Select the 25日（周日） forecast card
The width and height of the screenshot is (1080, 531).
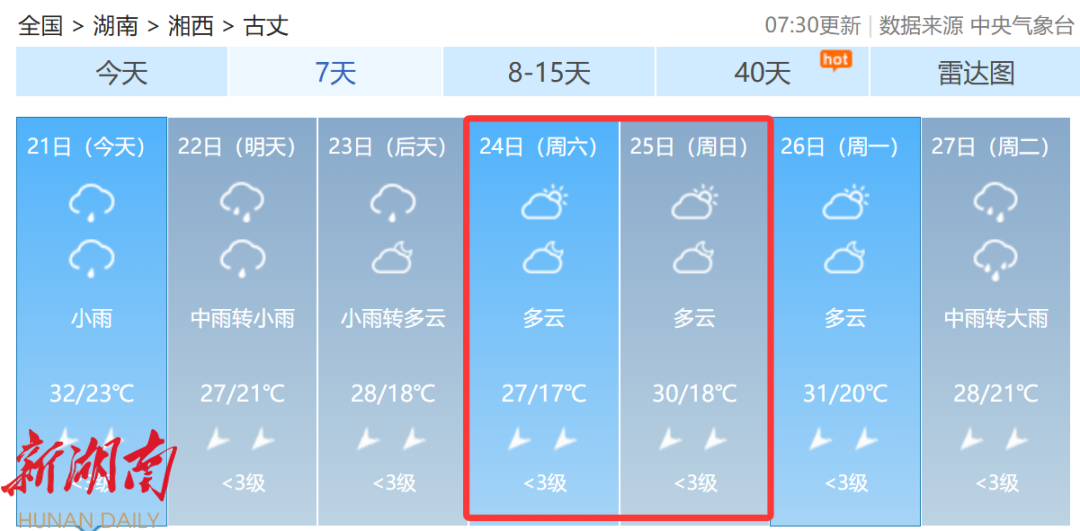695,320
